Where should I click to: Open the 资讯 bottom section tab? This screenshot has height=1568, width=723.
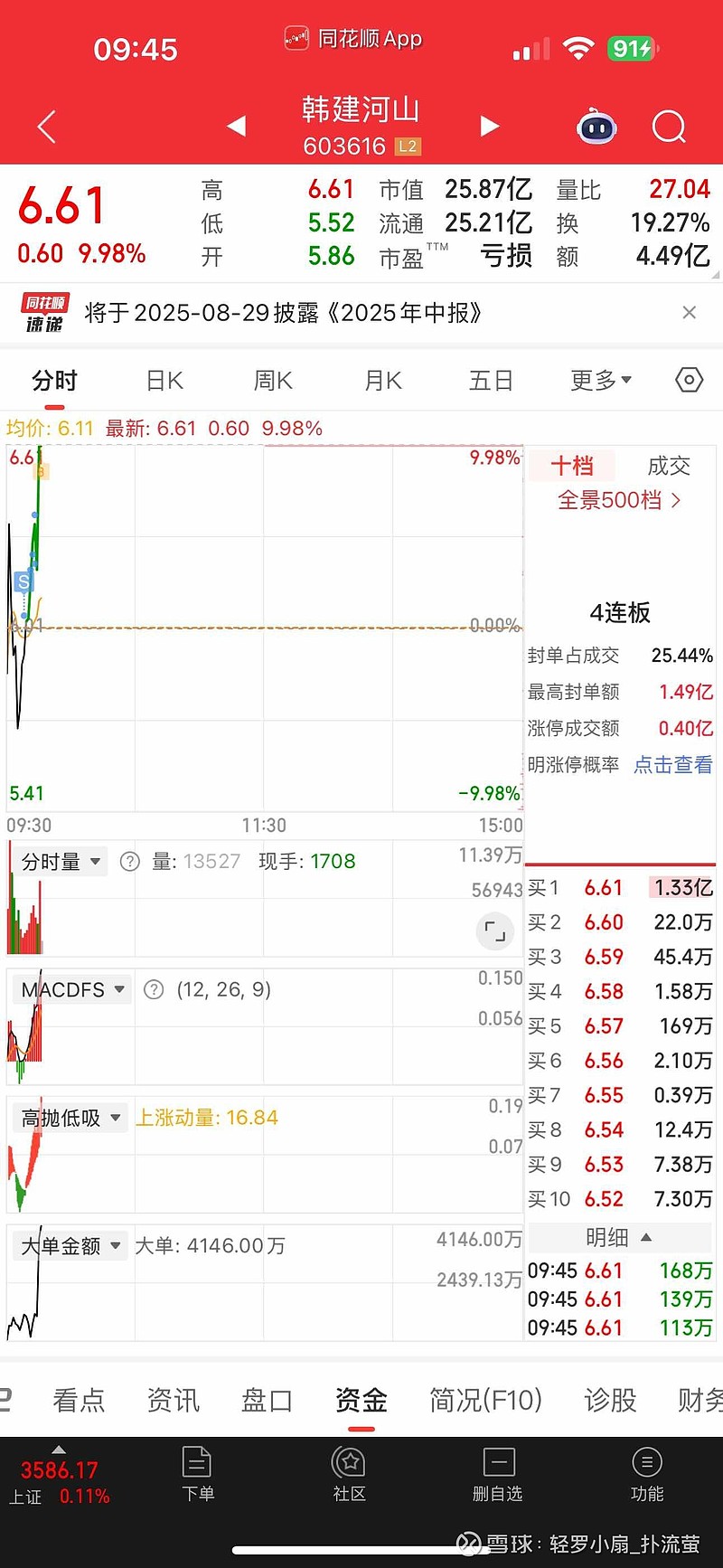tap(173, 1400)
